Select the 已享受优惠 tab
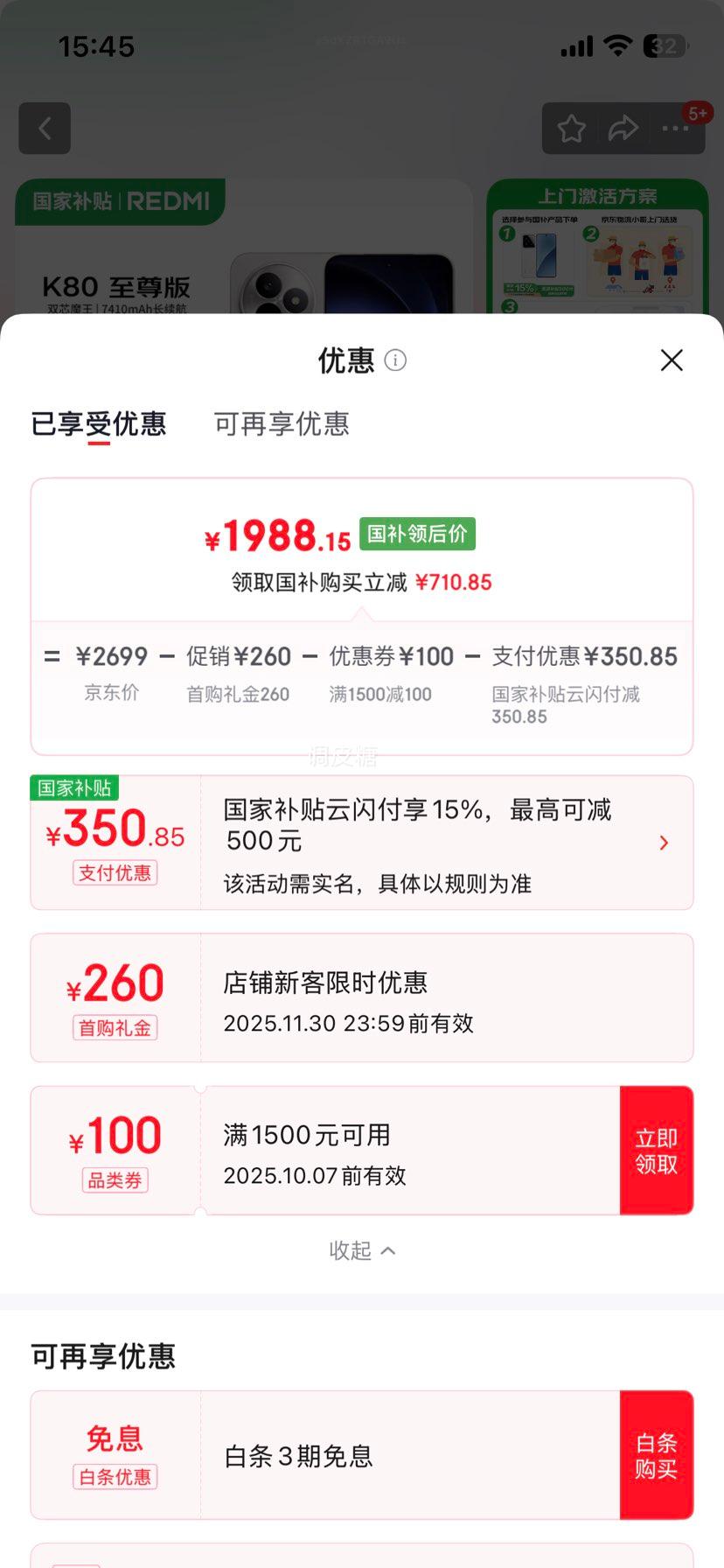Image resolution: width=724 pixels, height=1568 pixels. [x=99, y=424]
